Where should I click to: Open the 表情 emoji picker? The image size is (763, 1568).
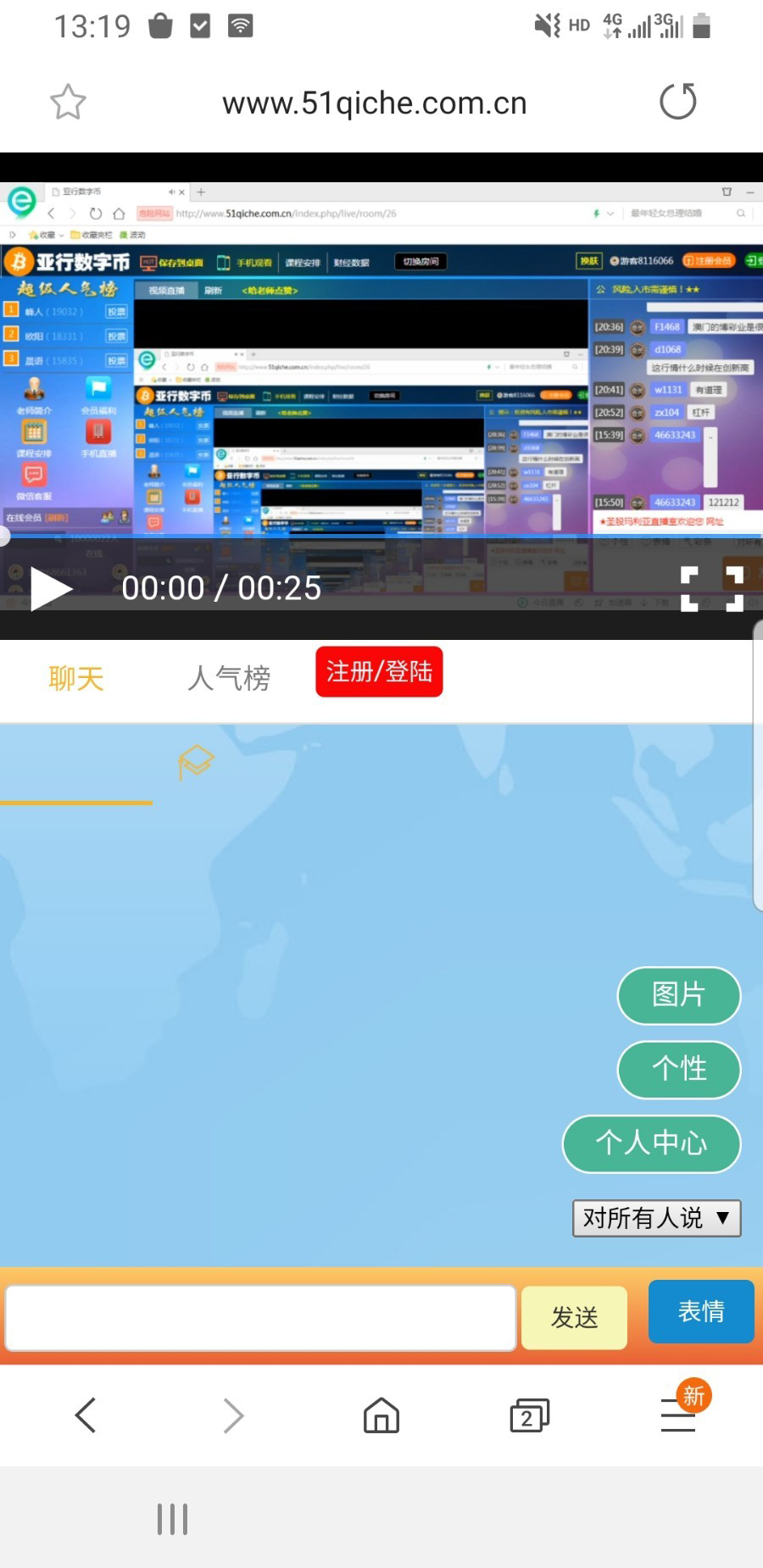[x=700, y=1311]
